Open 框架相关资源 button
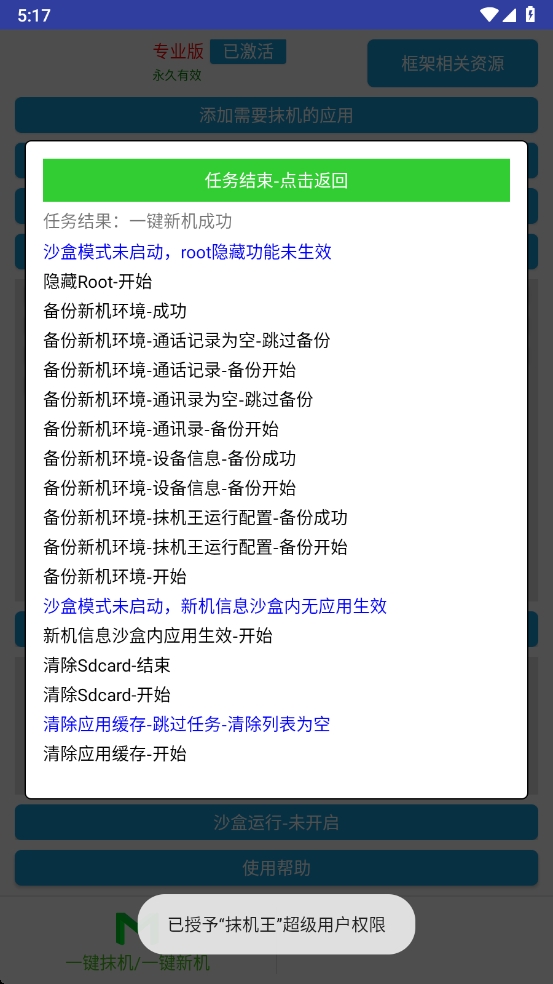The height and width of the screenshot is (984, 553). tap(453, 63)
